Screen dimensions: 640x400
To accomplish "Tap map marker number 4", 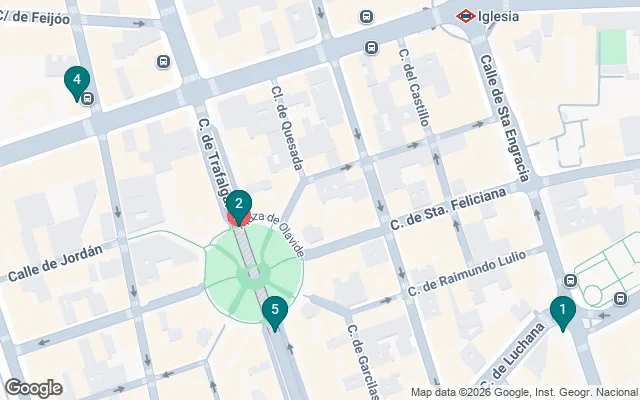I will tap(75, 81).
